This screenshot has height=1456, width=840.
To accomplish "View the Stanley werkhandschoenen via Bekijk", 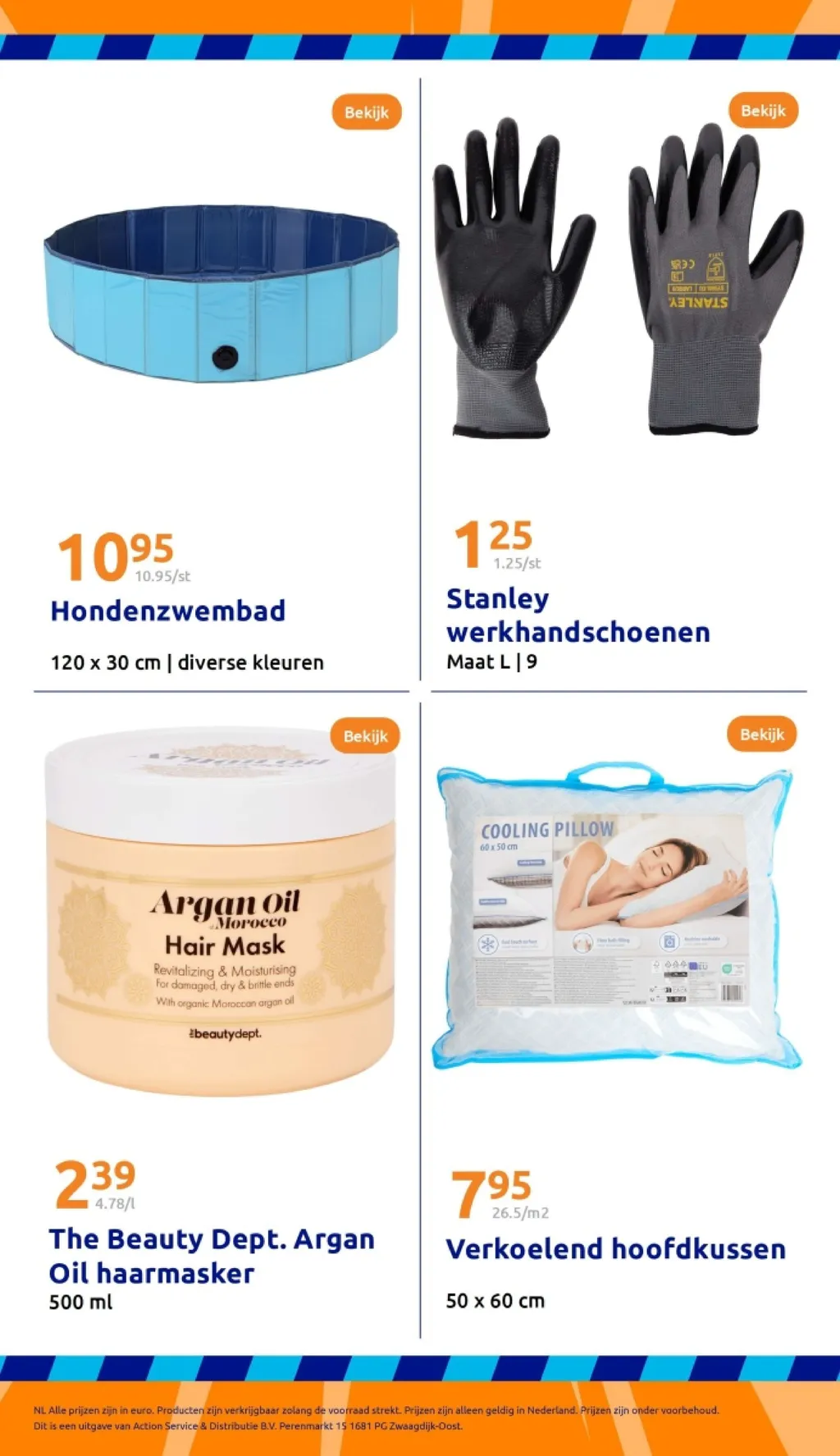I will 763,111.
